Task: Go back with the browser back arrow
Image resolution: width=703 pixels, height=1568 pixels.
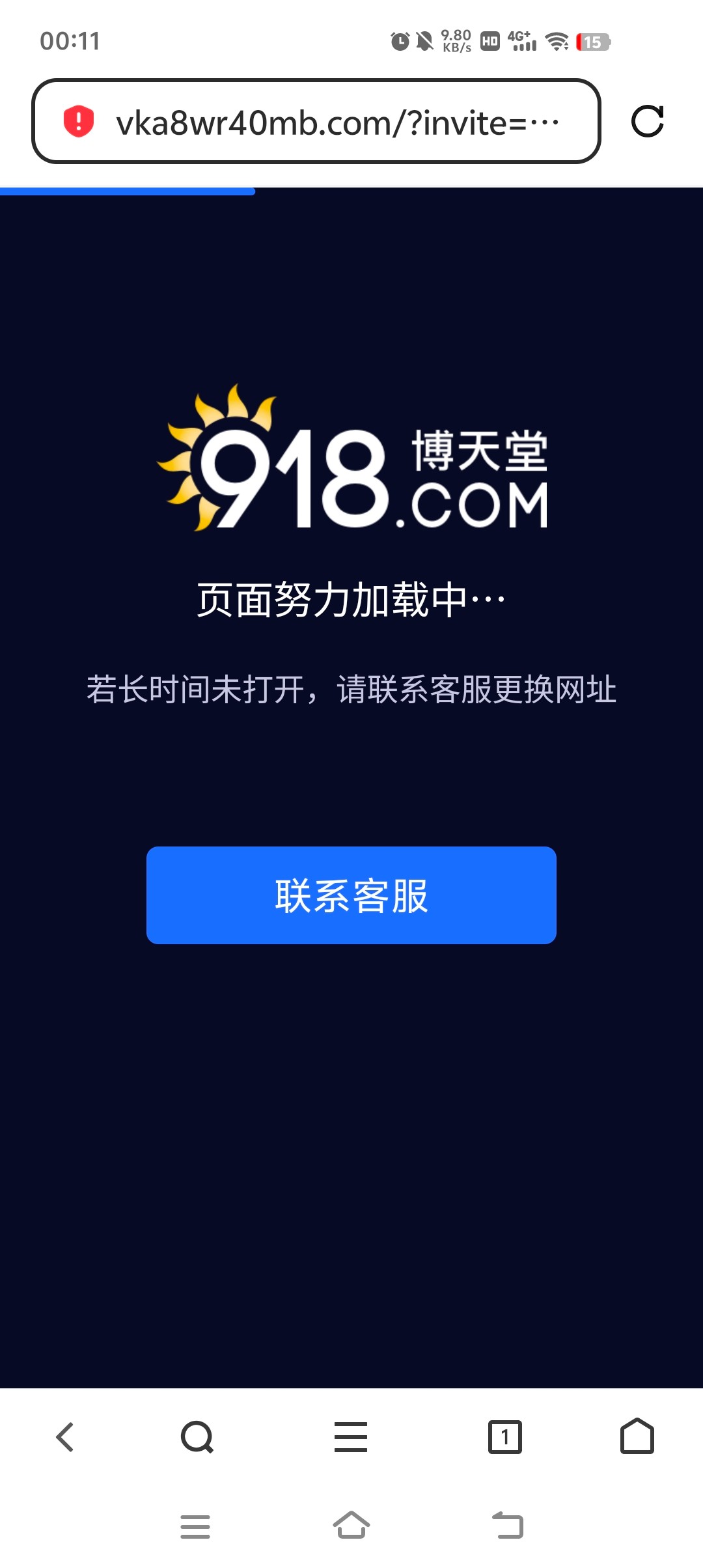Action: pyautogui.click(x=65, y=1437)
